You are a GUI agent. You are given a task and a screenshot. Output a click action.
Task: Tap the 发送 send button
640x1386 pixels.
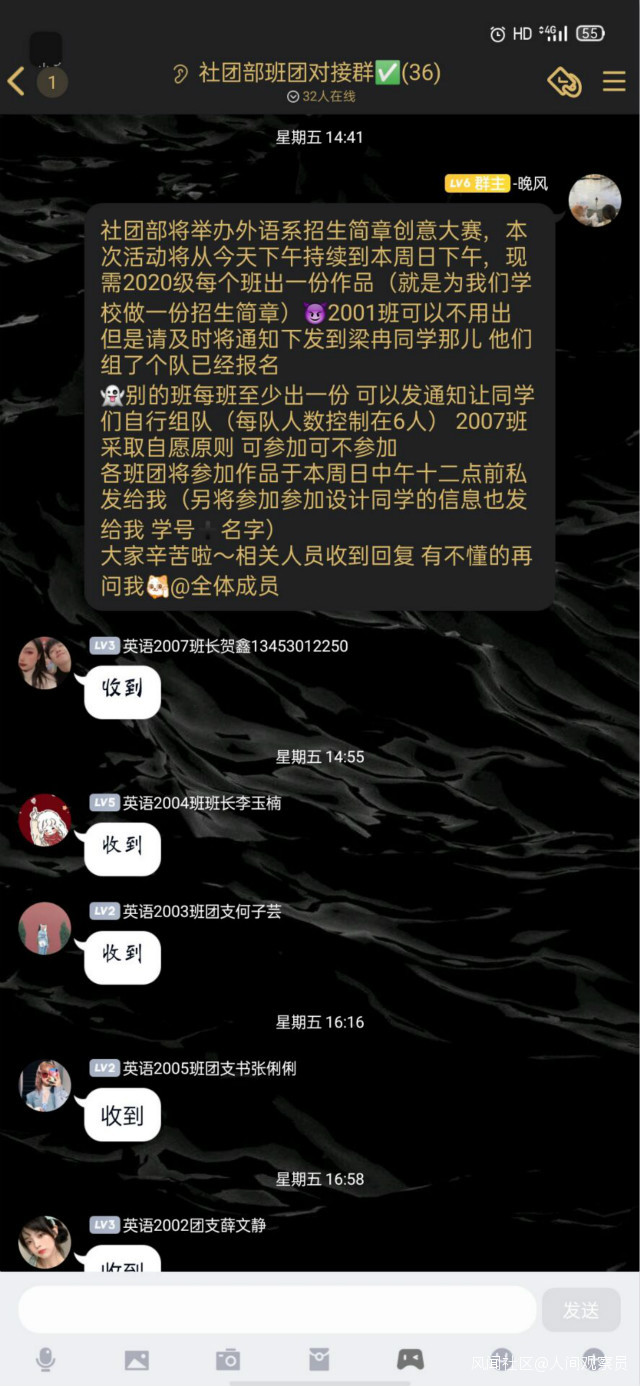tap(581, 1309)
